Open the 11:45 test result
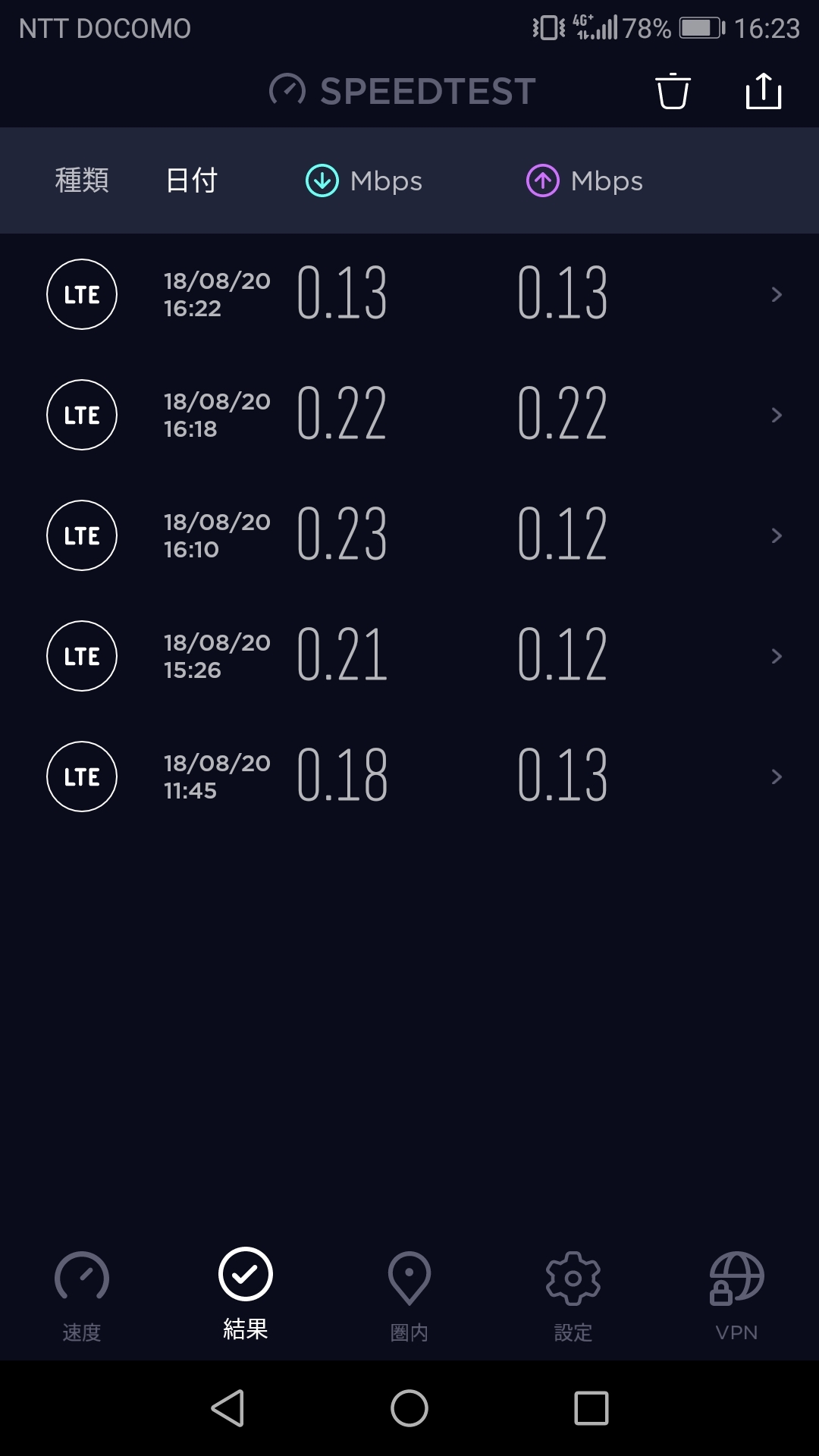The image size is (819, 1456). [409, 777]
